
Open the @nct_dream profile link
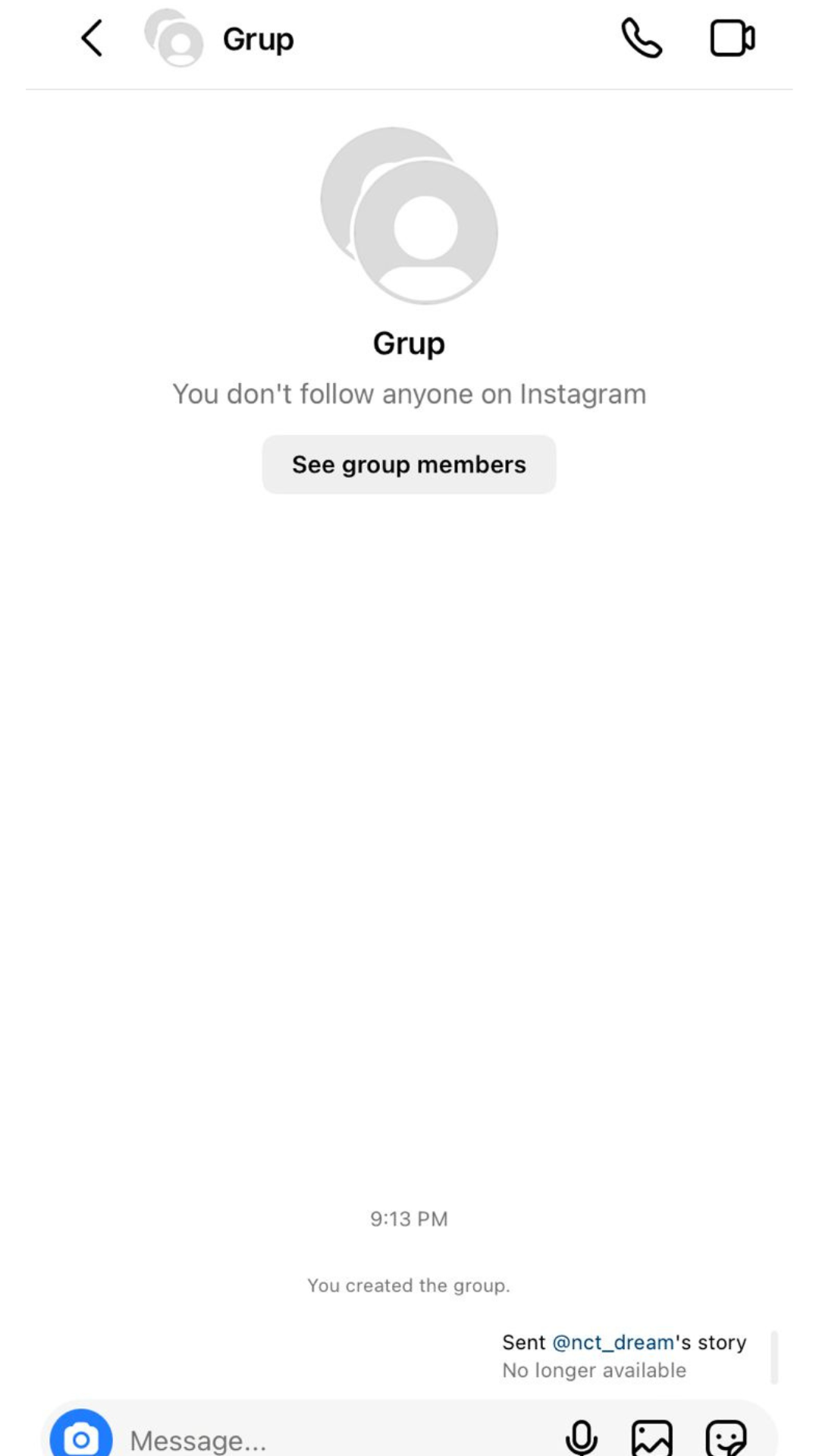(613, 1342)
